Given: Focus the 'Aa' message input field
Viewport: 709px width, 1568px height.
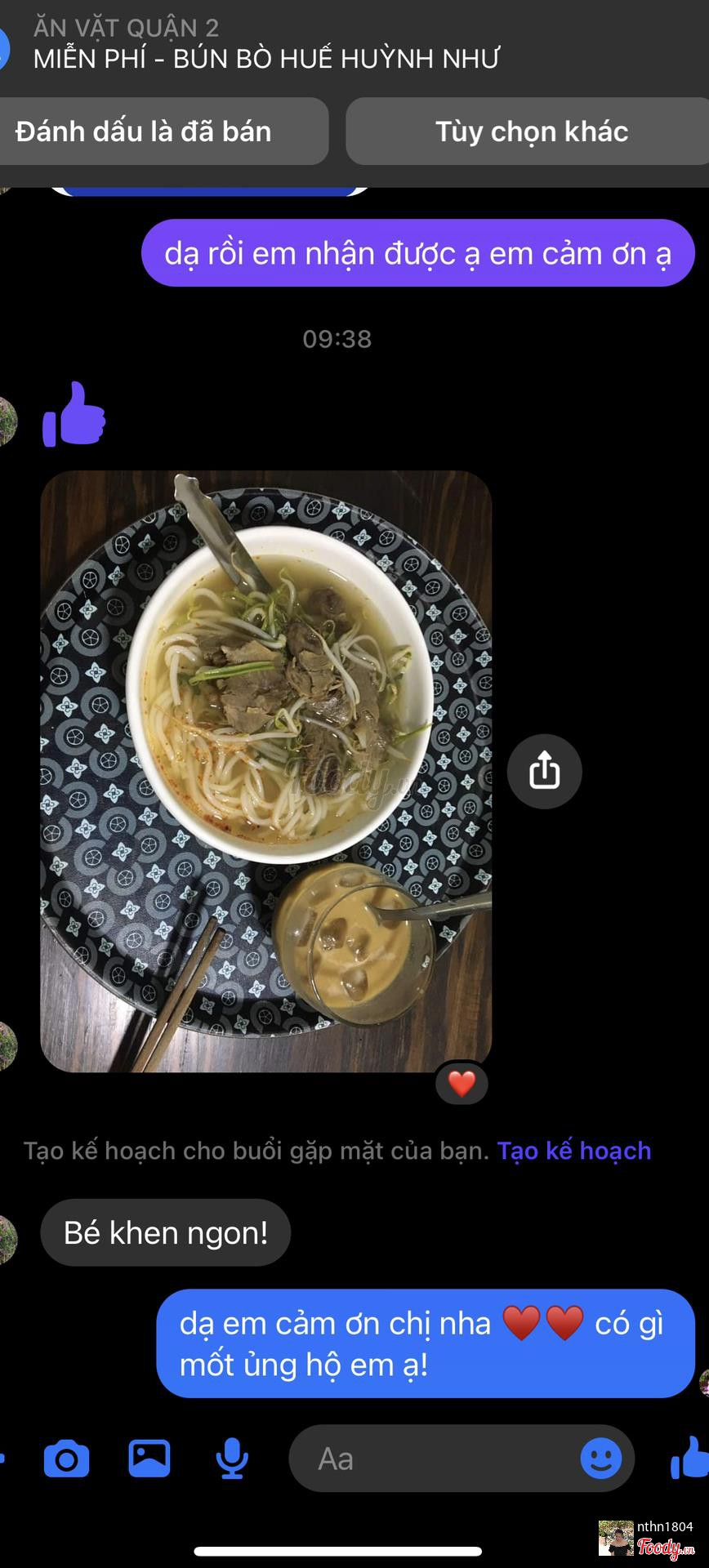Looking at the screenshot, I should (x=433, y=1459).
